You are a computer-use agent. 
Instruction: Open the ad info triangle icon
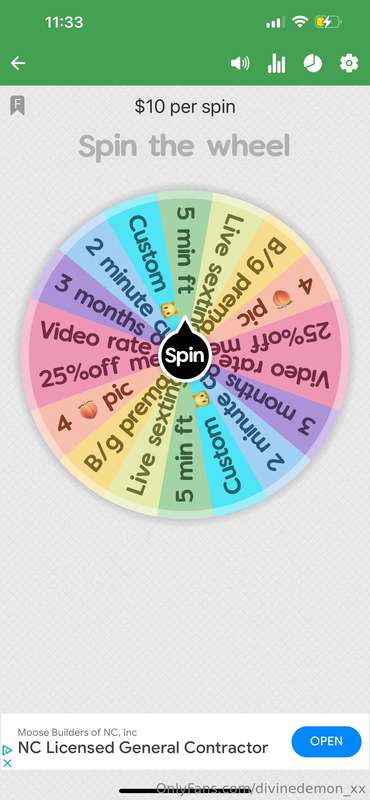(7, 750)
